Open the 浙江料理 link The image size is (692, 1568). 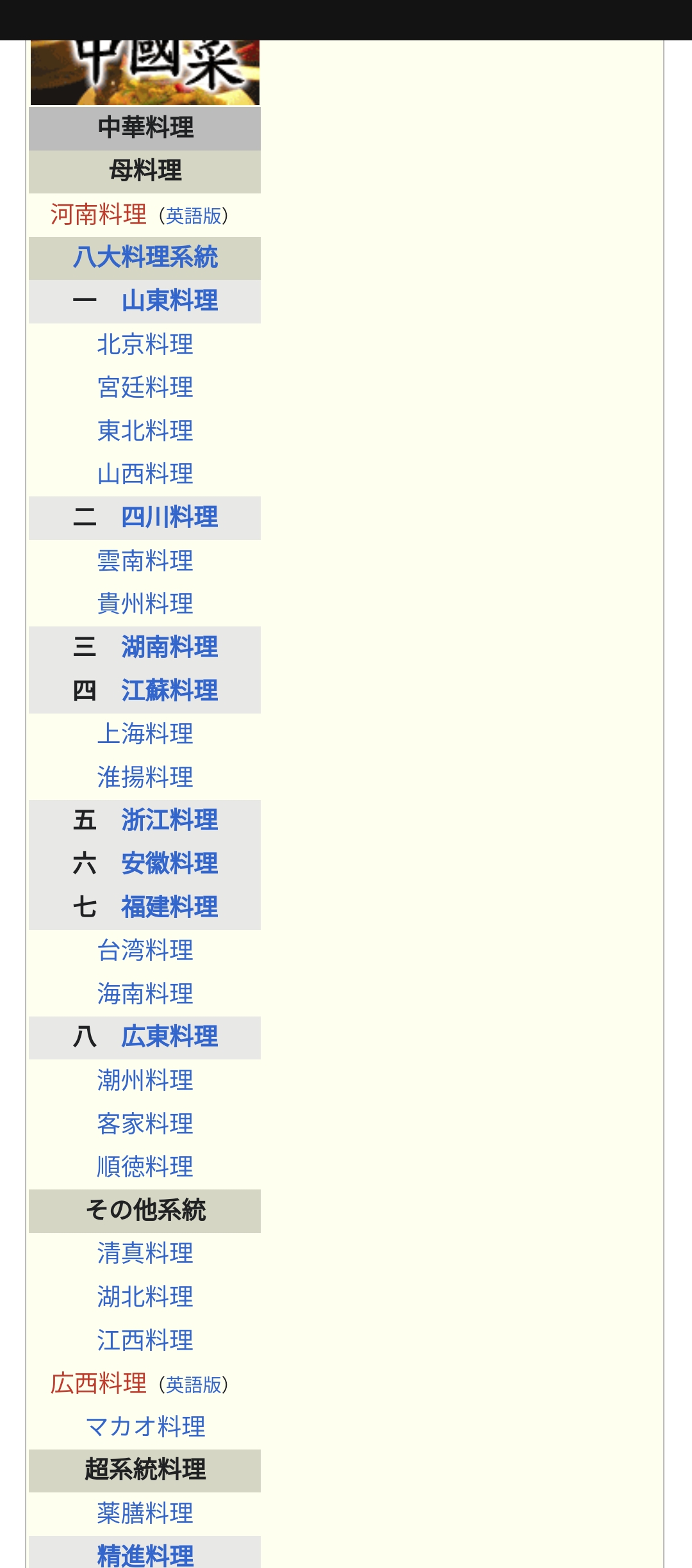[x=170, y=821]
